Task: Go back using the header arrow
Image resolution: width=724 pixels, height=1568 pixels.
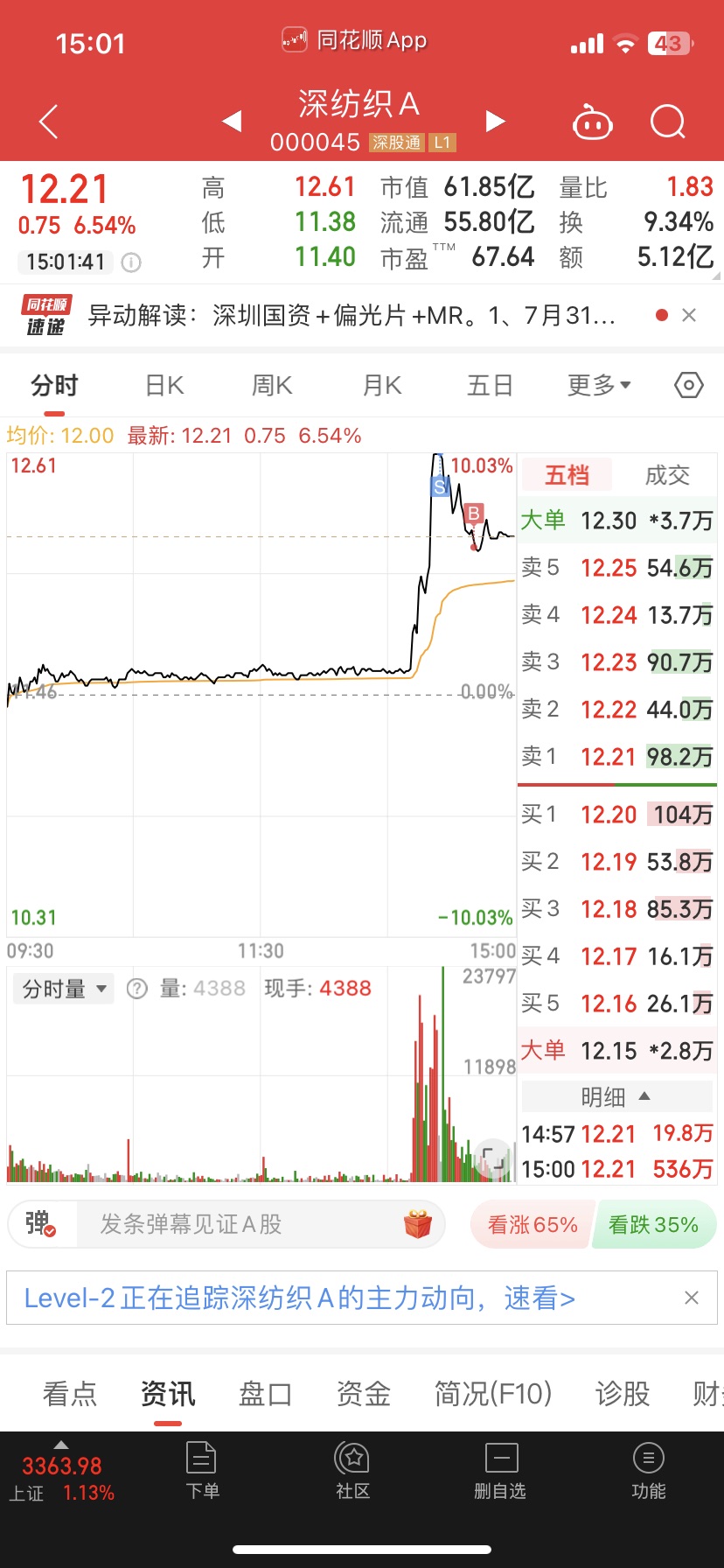Action: click(49, 122)
